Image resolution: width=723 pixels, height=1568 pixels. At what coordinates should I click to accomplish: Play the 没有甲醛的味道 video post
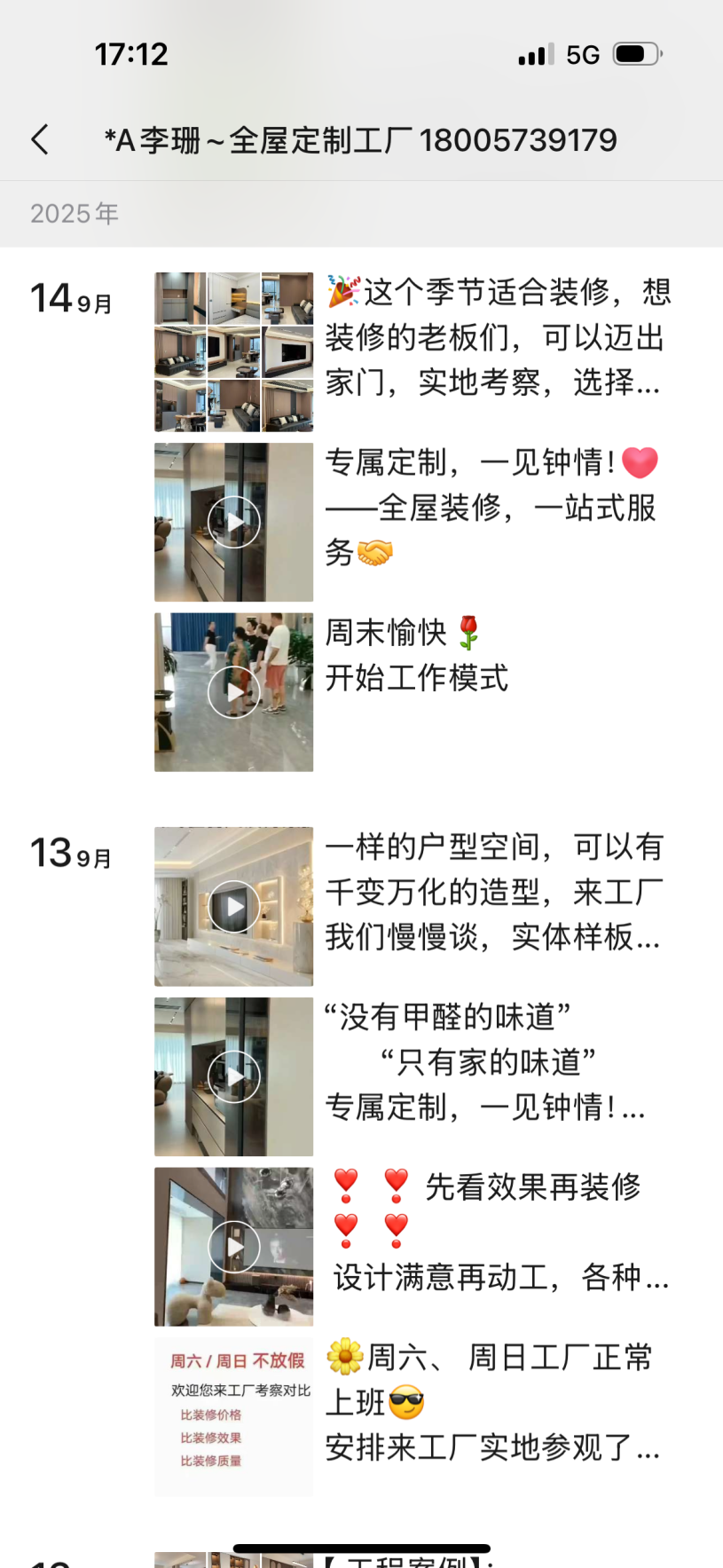coord(233,1076)
